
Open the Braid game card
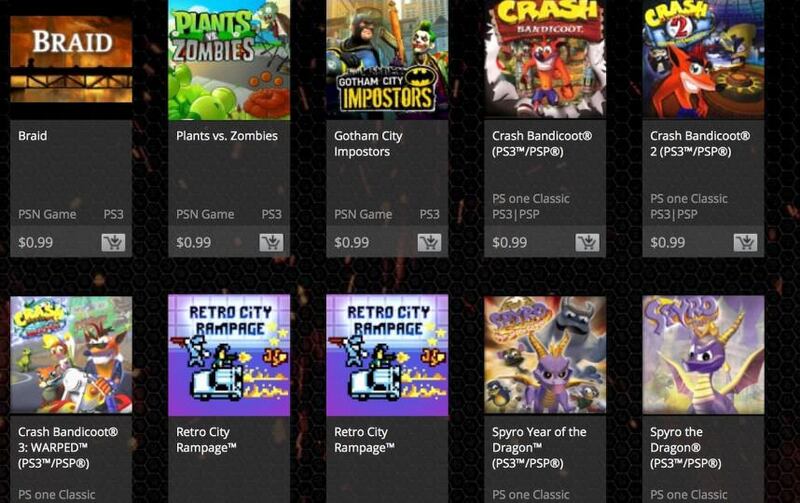coord(70,60)
